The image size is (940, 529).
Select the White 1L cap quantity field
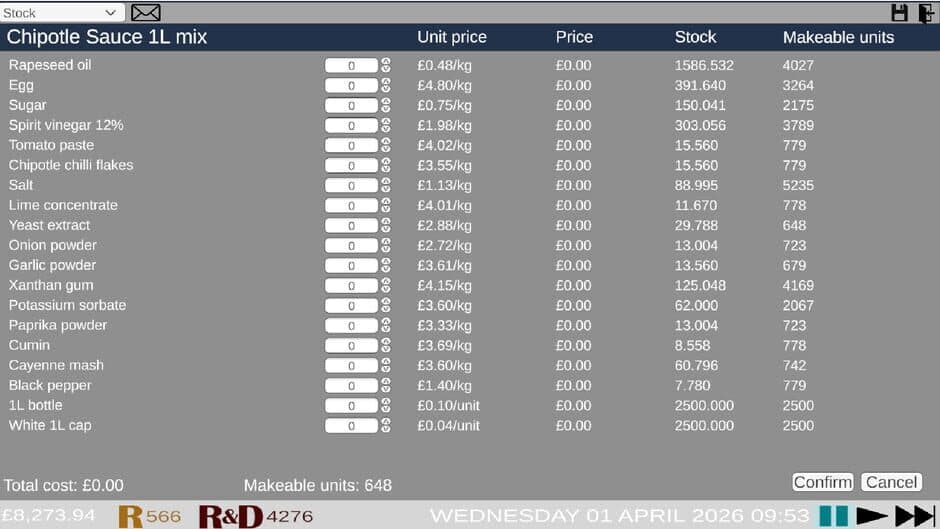(x=351, y=426)
